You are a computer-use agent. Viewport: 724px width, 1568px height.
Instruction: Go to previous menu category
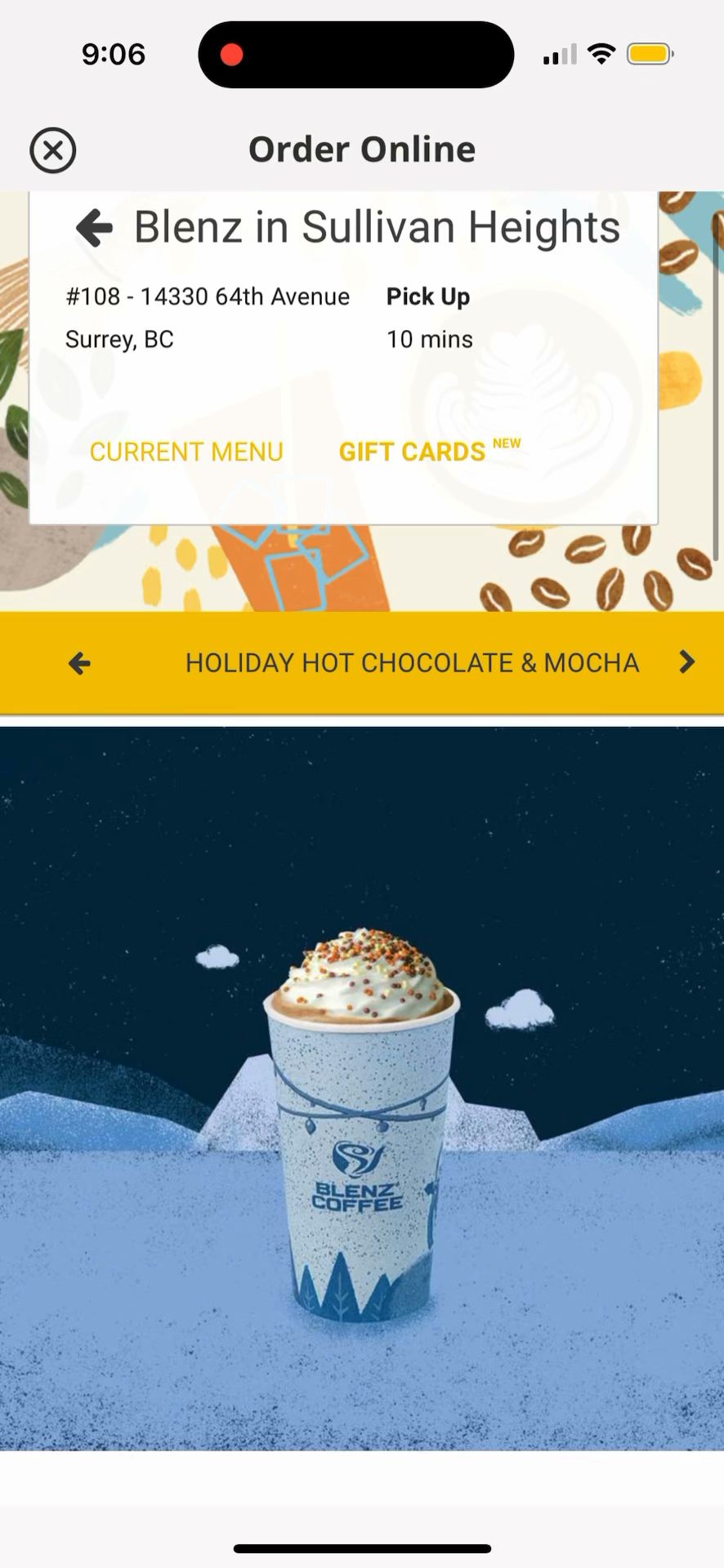[79, 663]
